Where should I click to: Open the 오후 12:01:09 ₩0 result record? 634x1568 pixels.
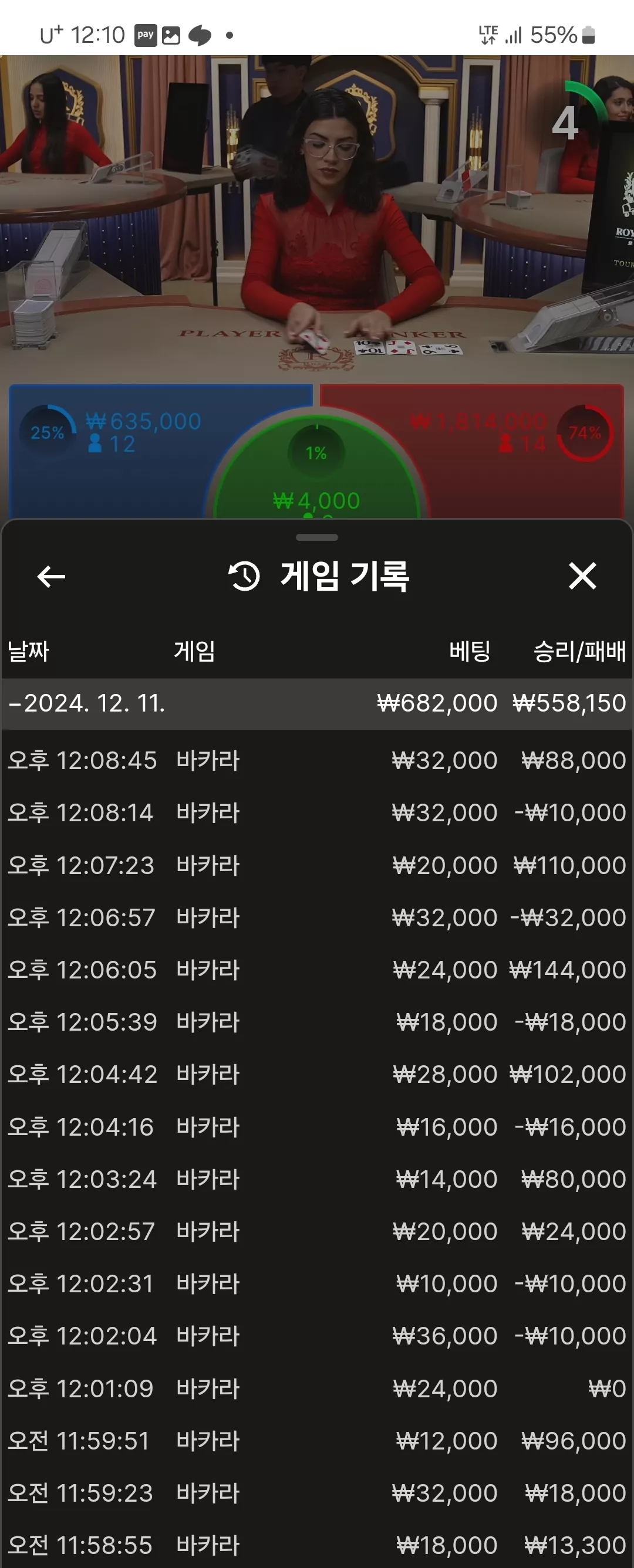tap(316, 1389)
